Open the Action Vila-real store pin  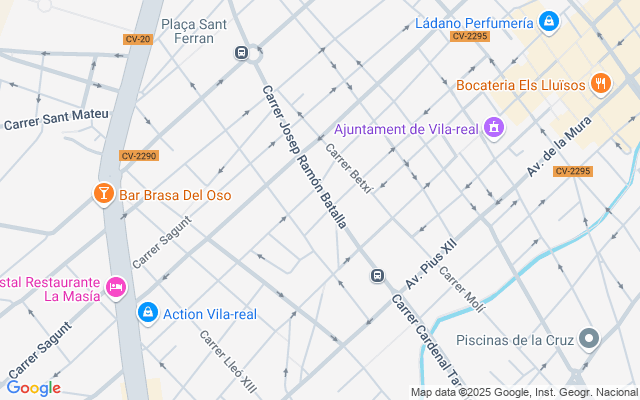coord(148,313)
